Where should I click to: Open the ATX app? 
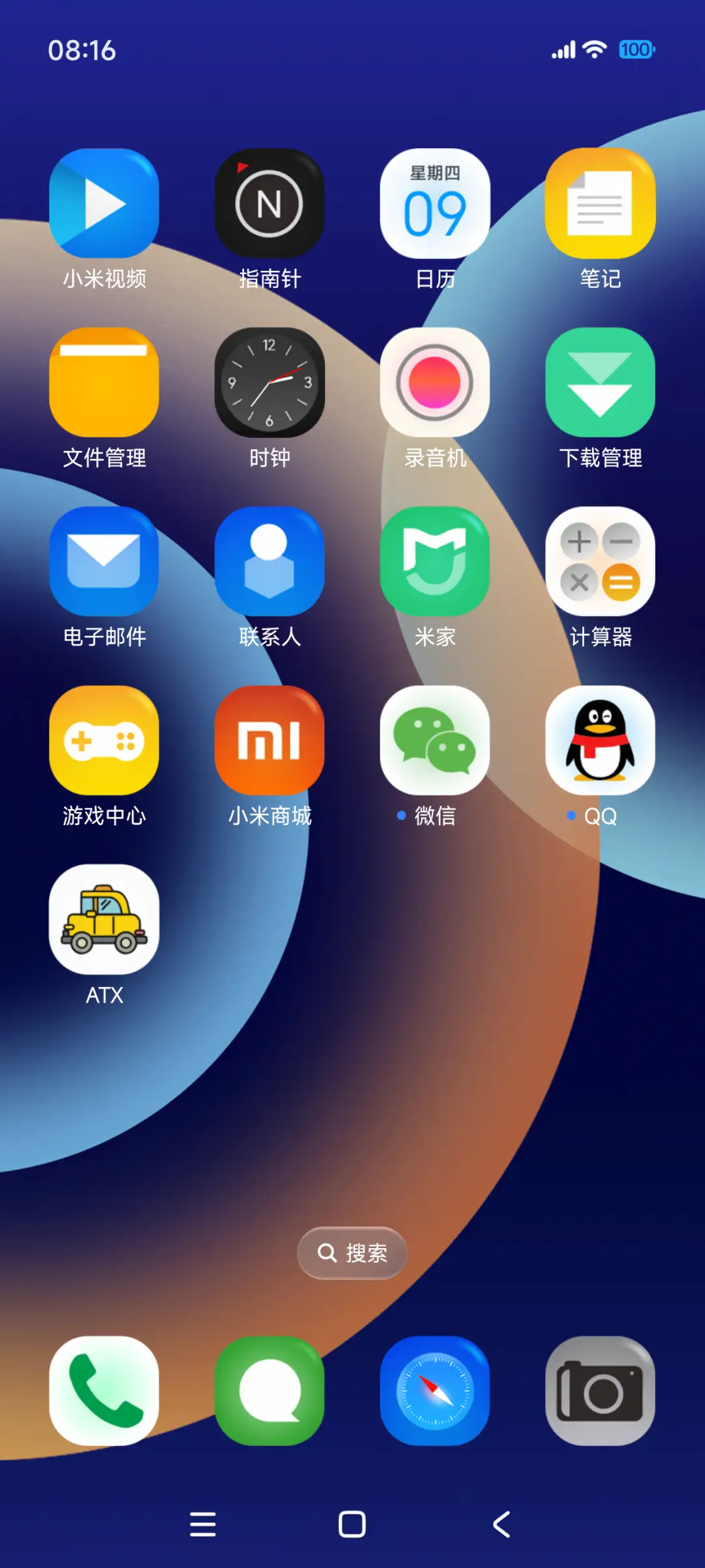[x=104, y=919]
